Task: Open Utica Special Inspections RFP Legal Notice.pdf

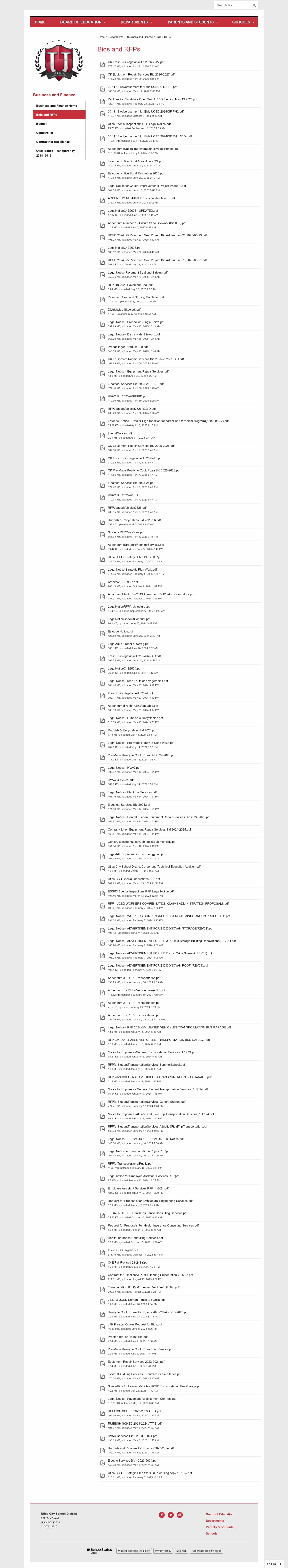Action: click(139, 124)
